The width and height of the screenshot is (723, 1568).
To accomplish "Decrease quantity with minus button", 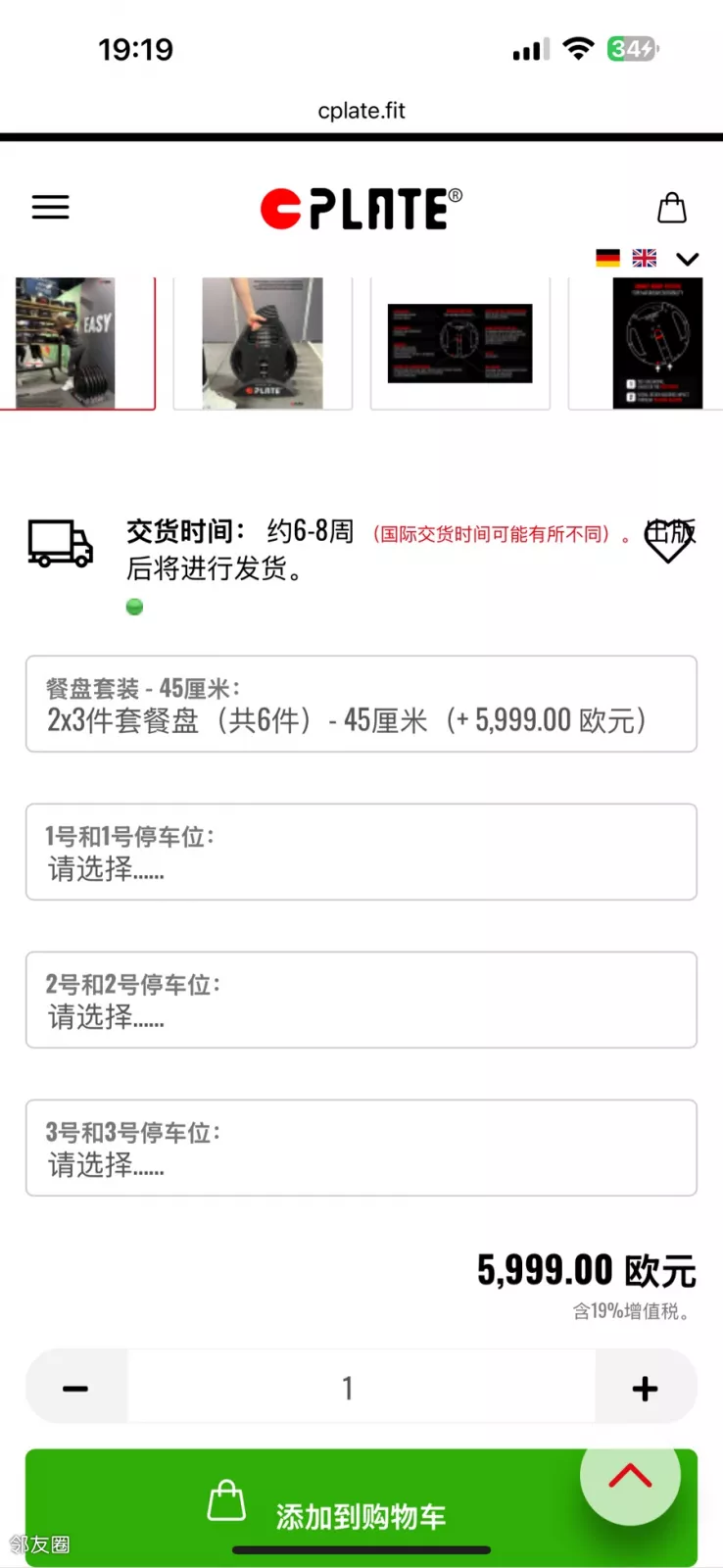I will [x=76, y=1388].
